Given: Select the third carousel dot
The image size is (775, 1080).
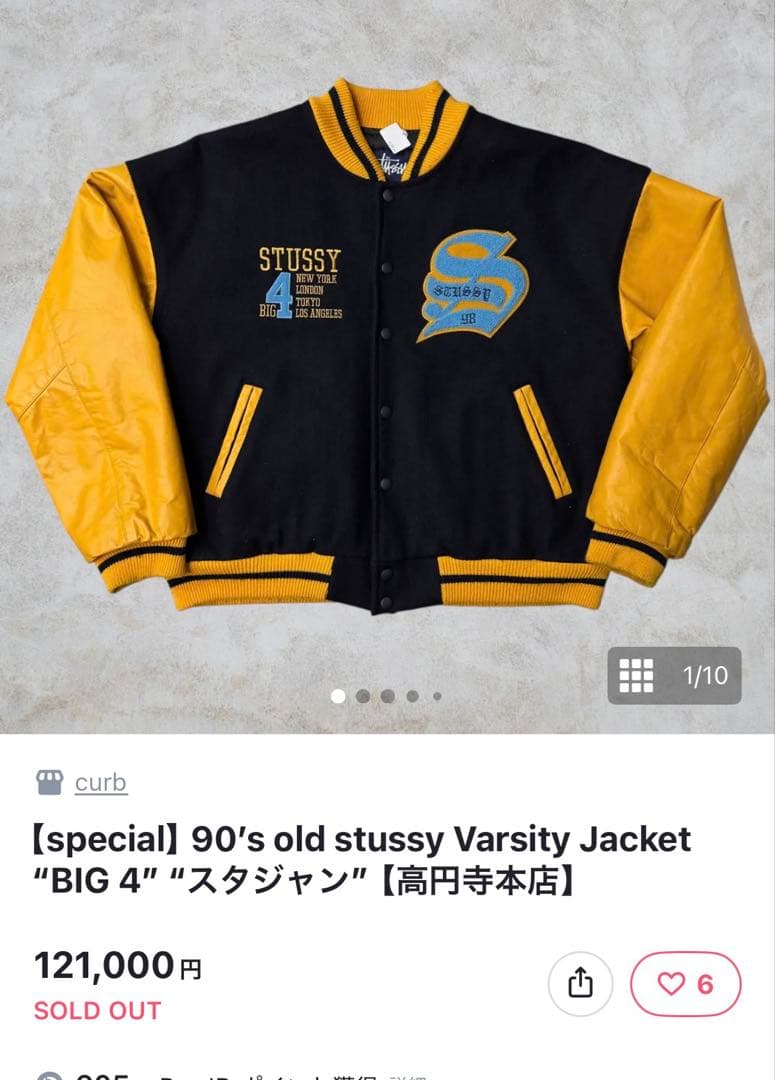Looking at the screenshot, I should pyautogui.click(x=386, y=694).
